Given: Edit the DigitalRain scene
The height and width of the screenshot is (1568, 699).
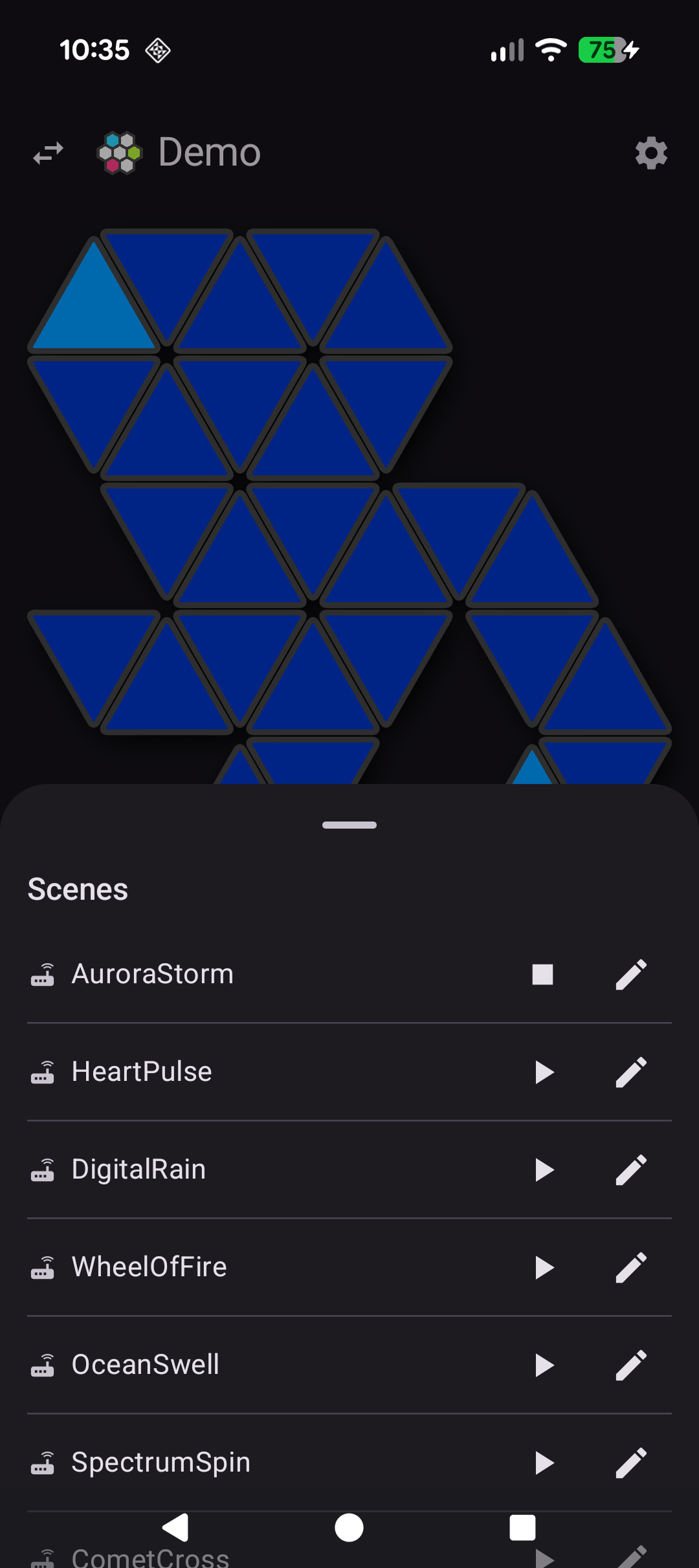Looking at the screenshot, I should [631, 1170].
